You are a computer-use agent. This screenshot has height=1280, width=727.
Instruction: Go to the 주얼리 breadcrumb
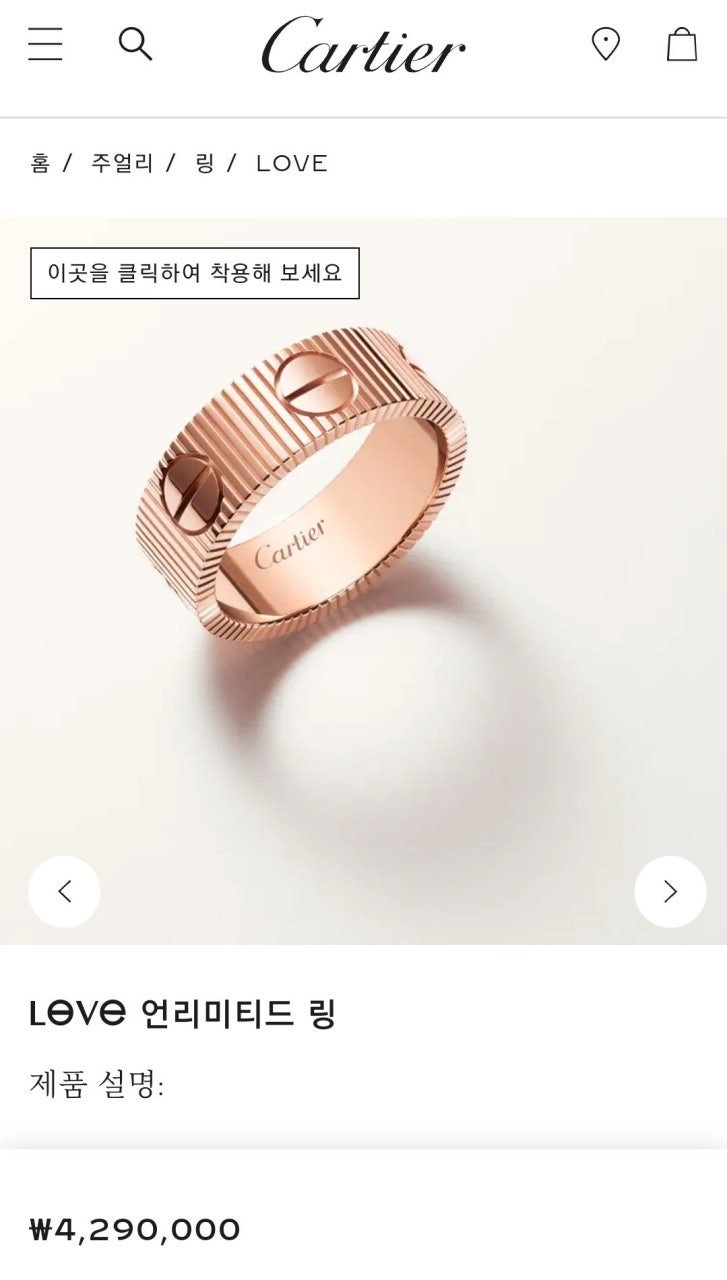(122, 164)
